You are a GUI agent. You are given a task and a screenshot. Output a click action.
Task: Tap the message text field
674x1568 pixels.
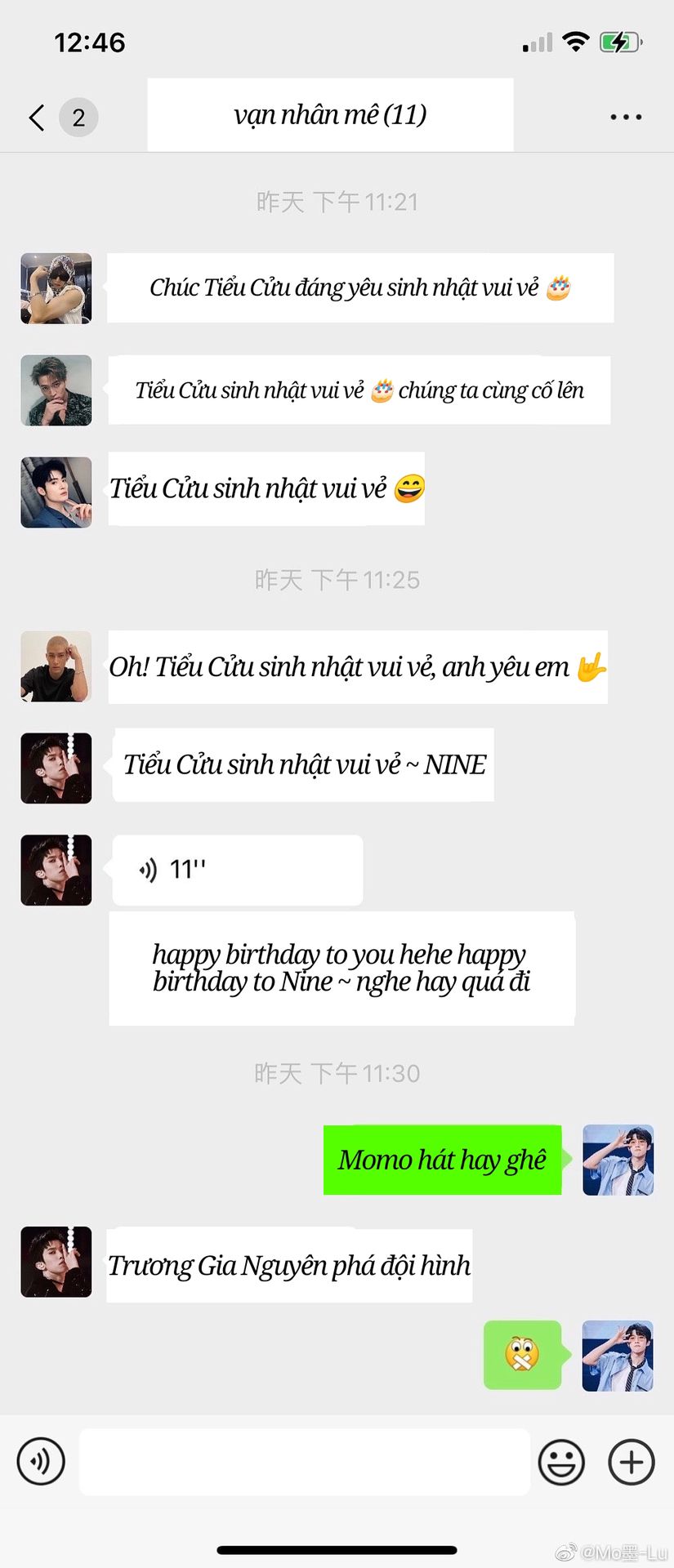[x=304, y=1461]
